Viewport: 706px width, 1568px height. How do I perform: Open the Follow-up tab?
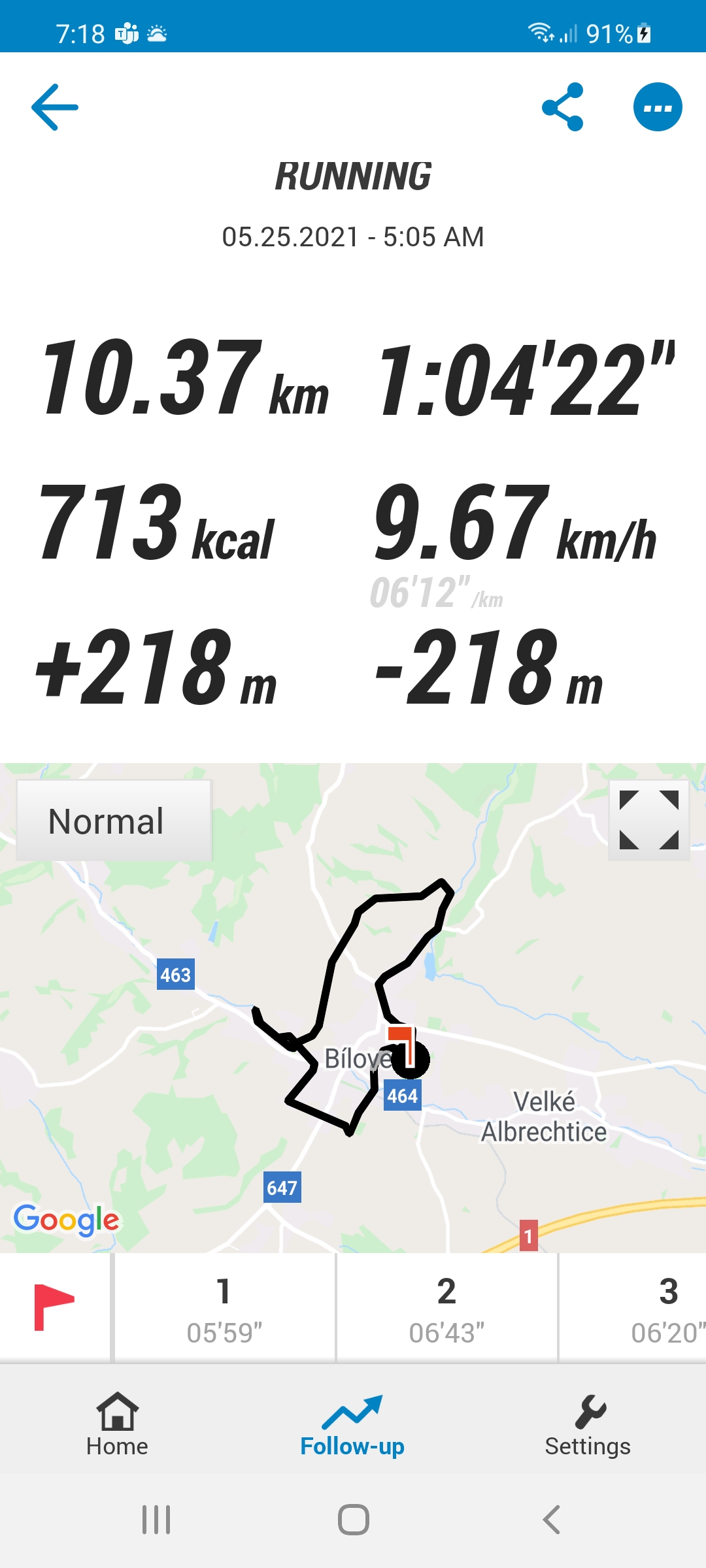pos(352,1424)
